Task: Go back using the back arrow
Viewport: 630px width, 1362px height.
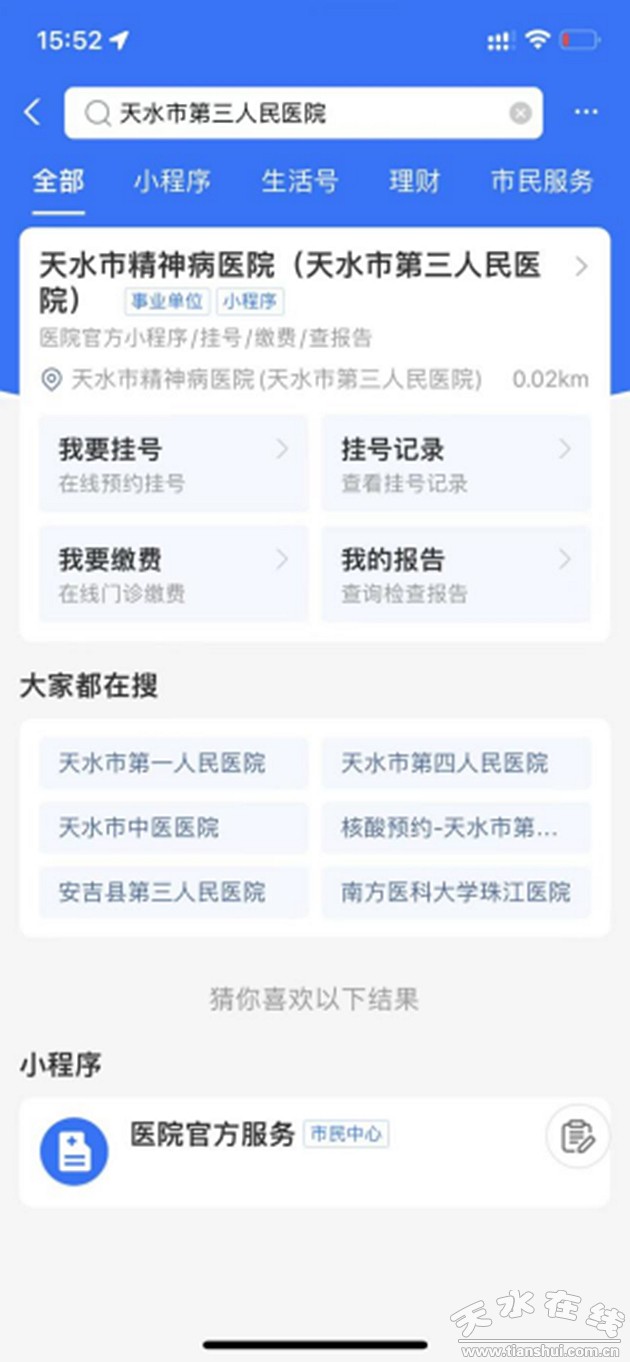Action: (32, 112)
